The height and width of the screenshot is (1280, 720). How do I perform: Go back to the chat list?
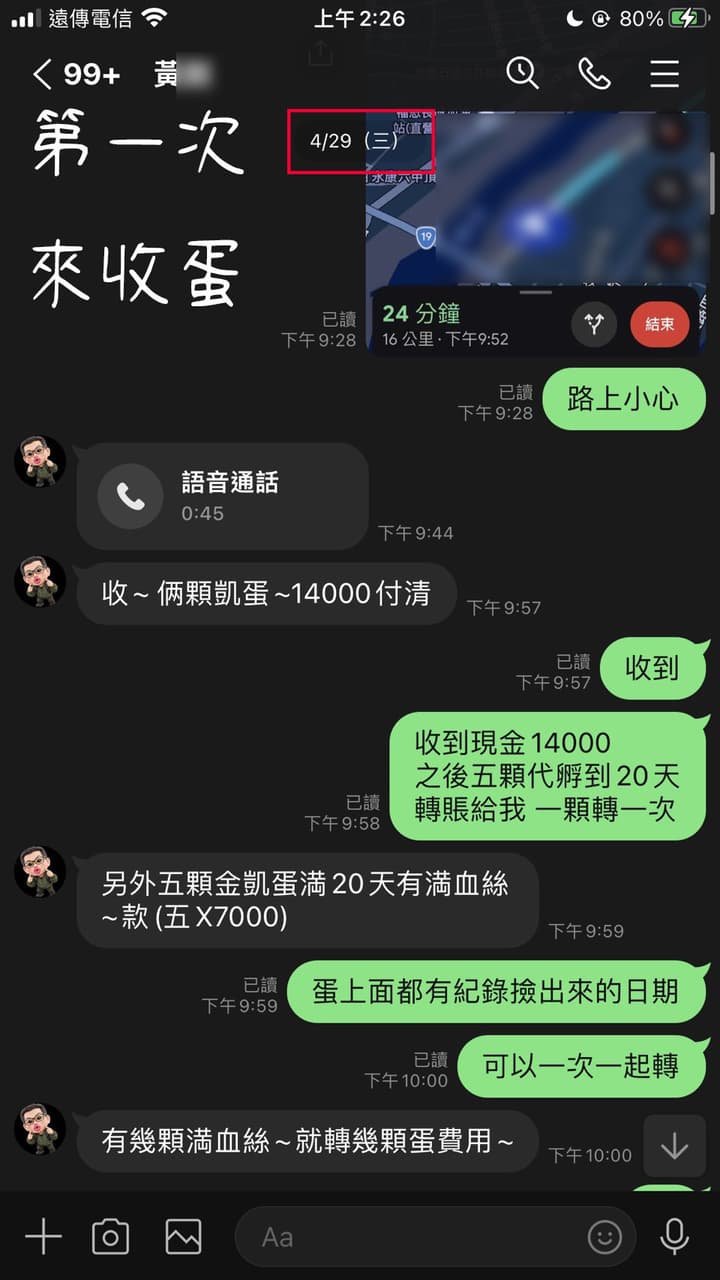[x=42, y=74]
